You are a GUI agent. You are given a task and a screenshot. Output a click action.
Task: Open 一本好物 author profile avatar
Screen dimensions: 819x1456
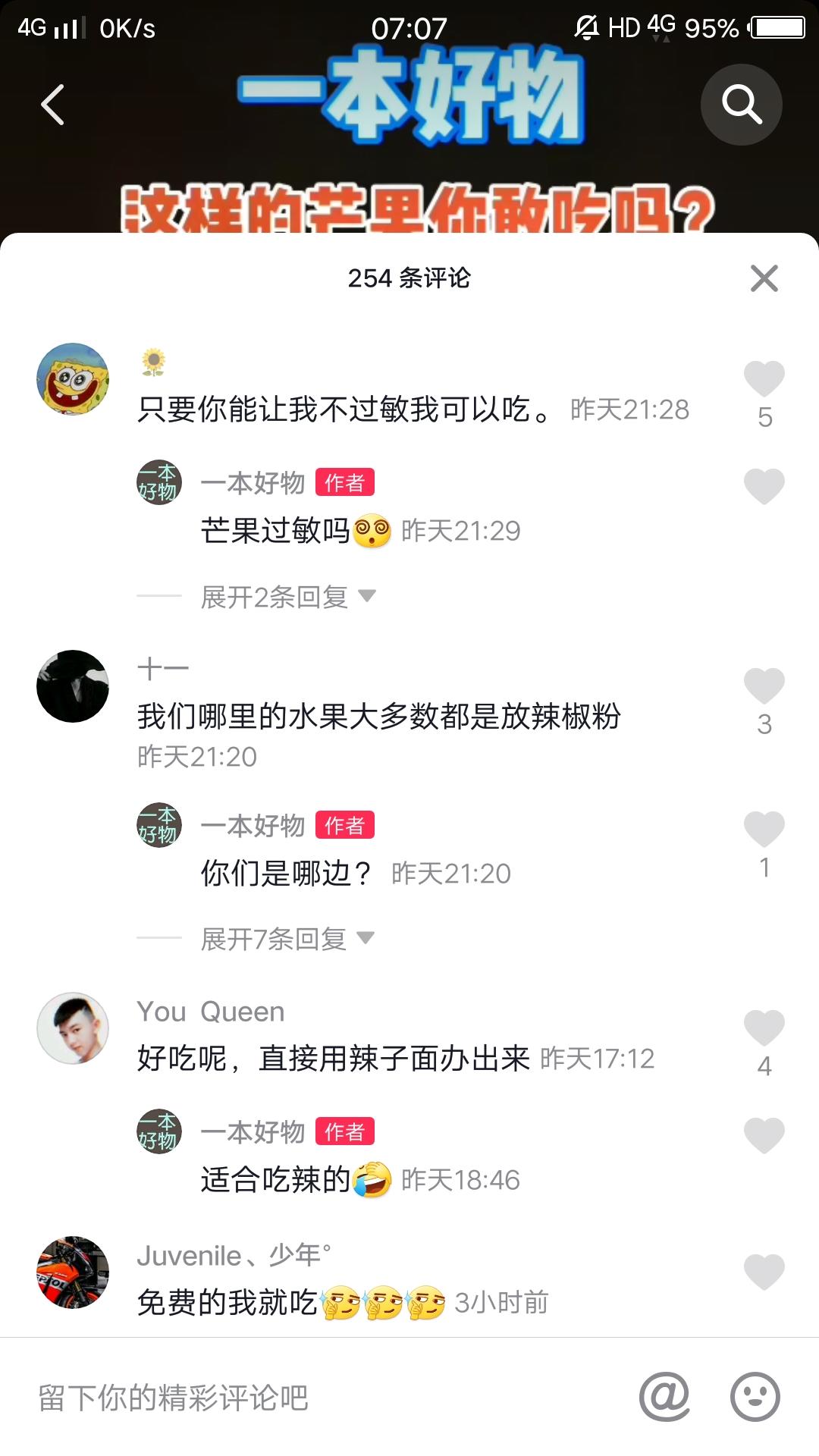click(159, 482)
